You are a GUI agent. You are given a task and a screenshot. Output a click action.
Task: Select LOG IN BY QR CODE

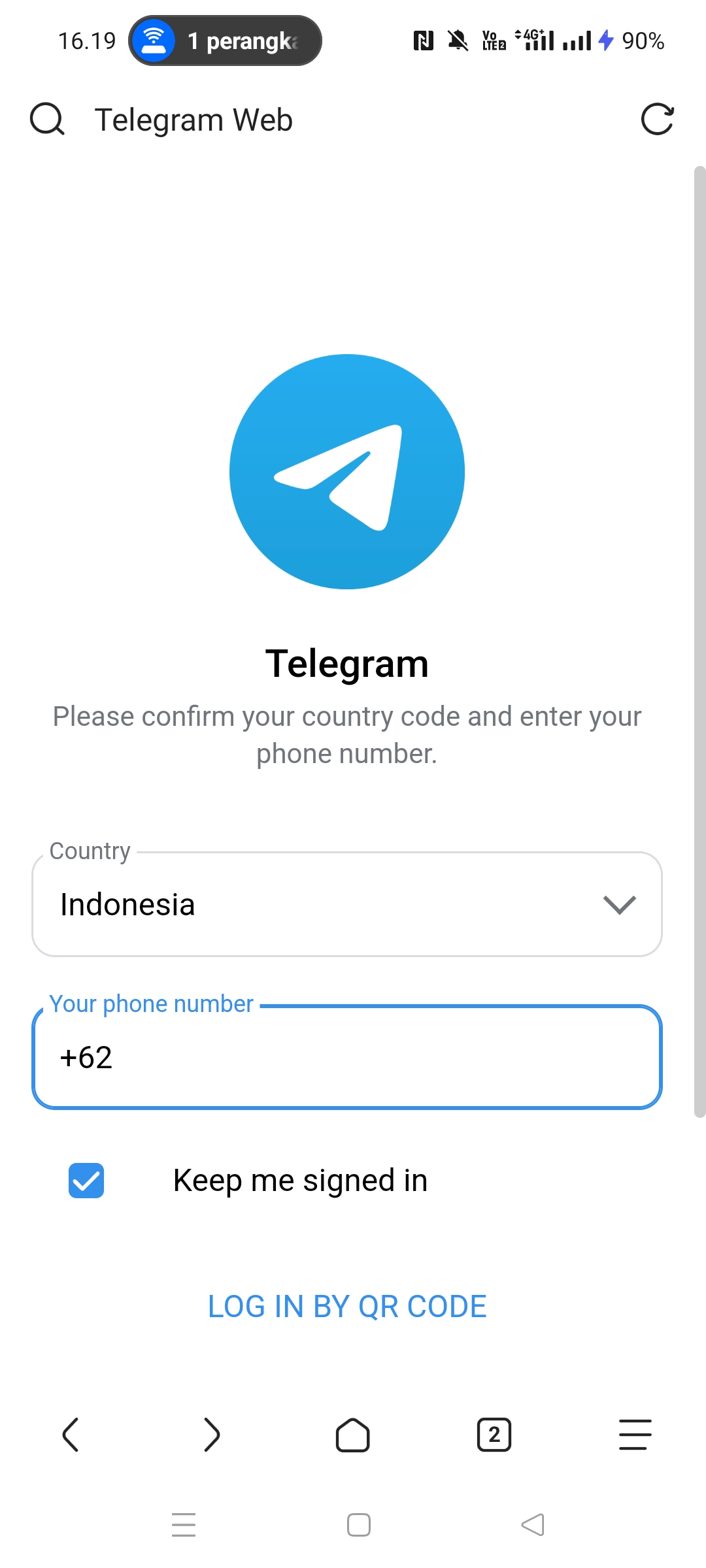point(346,1305)
